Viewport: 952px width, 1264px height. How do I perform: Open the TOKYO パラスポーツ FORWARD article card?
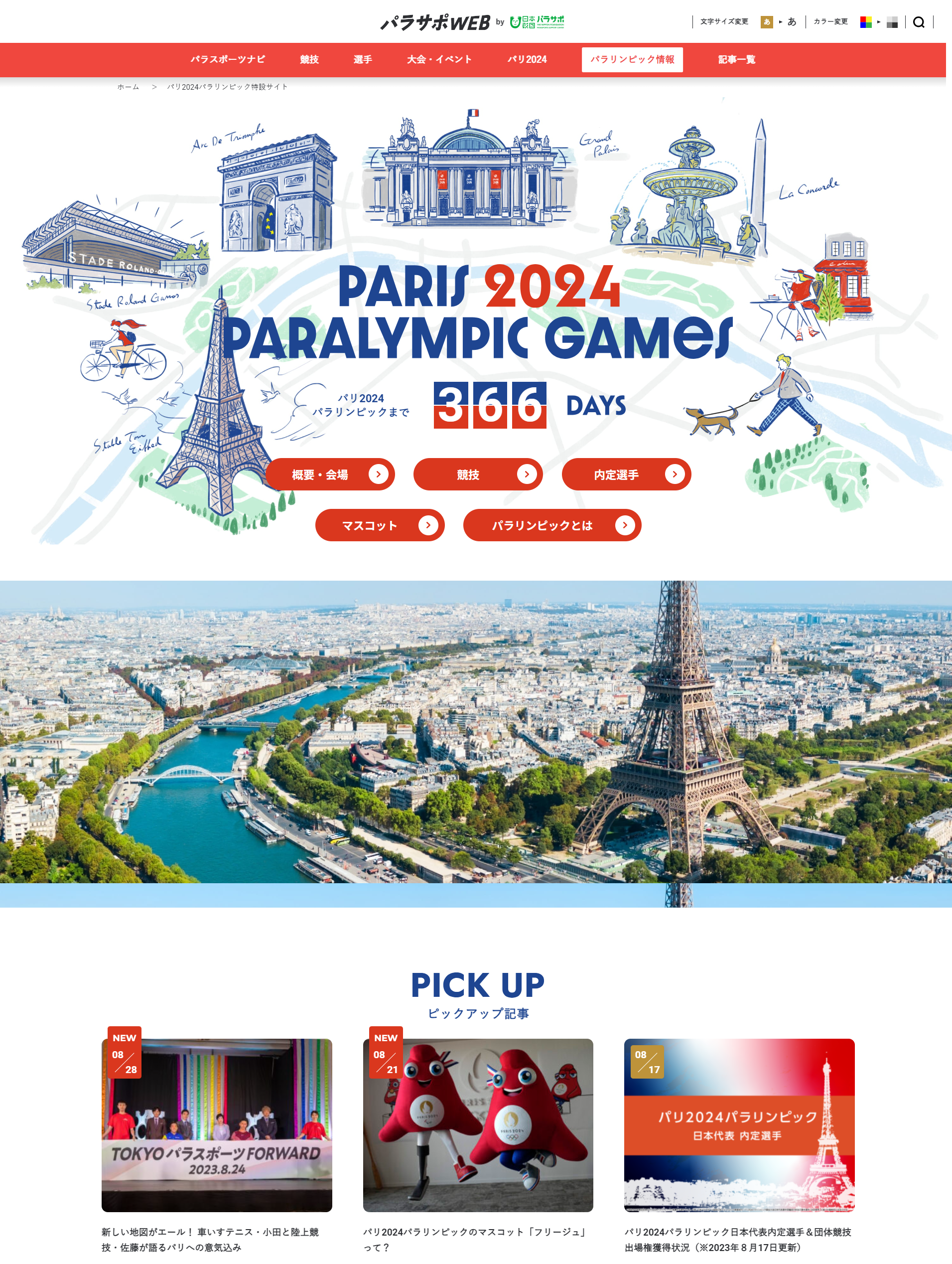216,1124
